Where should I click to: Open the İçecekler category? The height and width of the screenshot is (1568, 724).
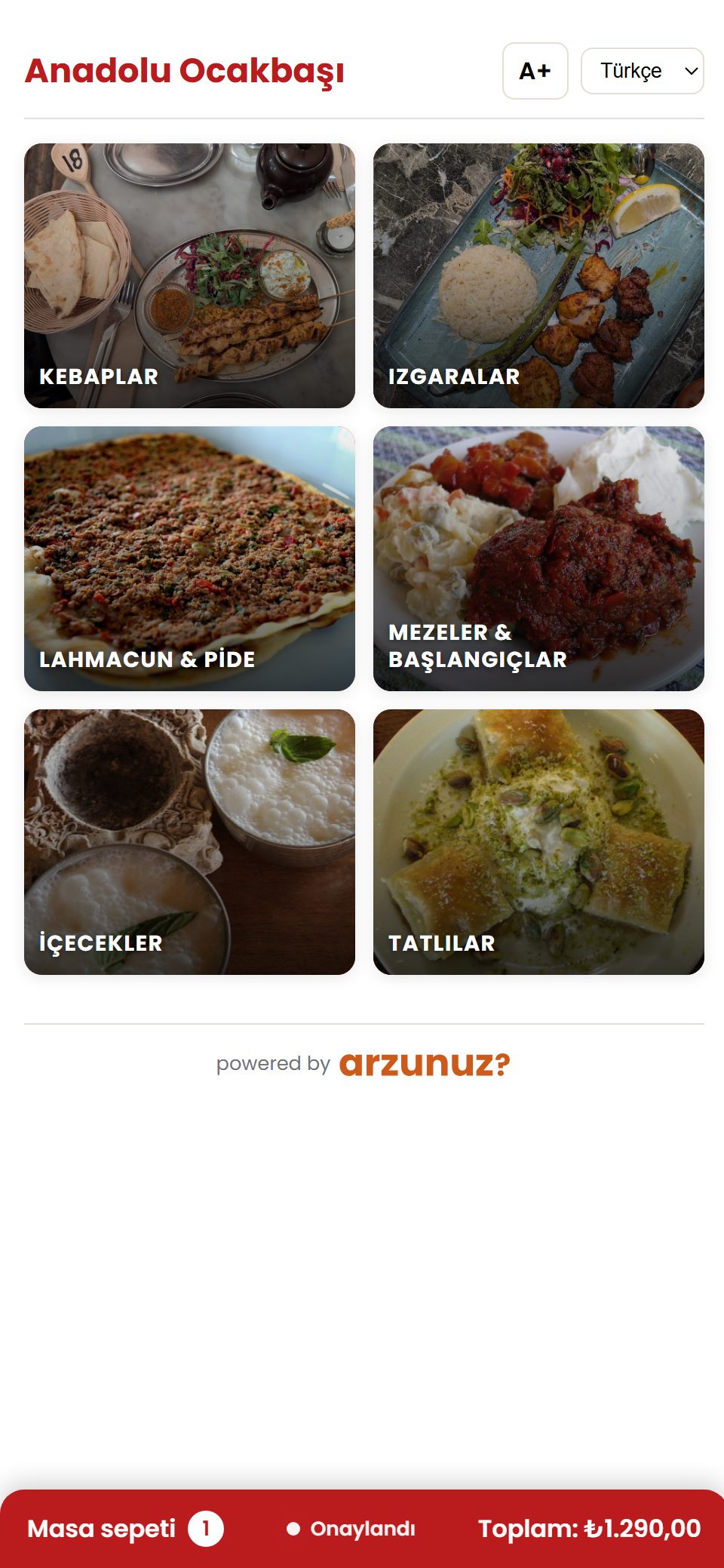click(189, 841)
